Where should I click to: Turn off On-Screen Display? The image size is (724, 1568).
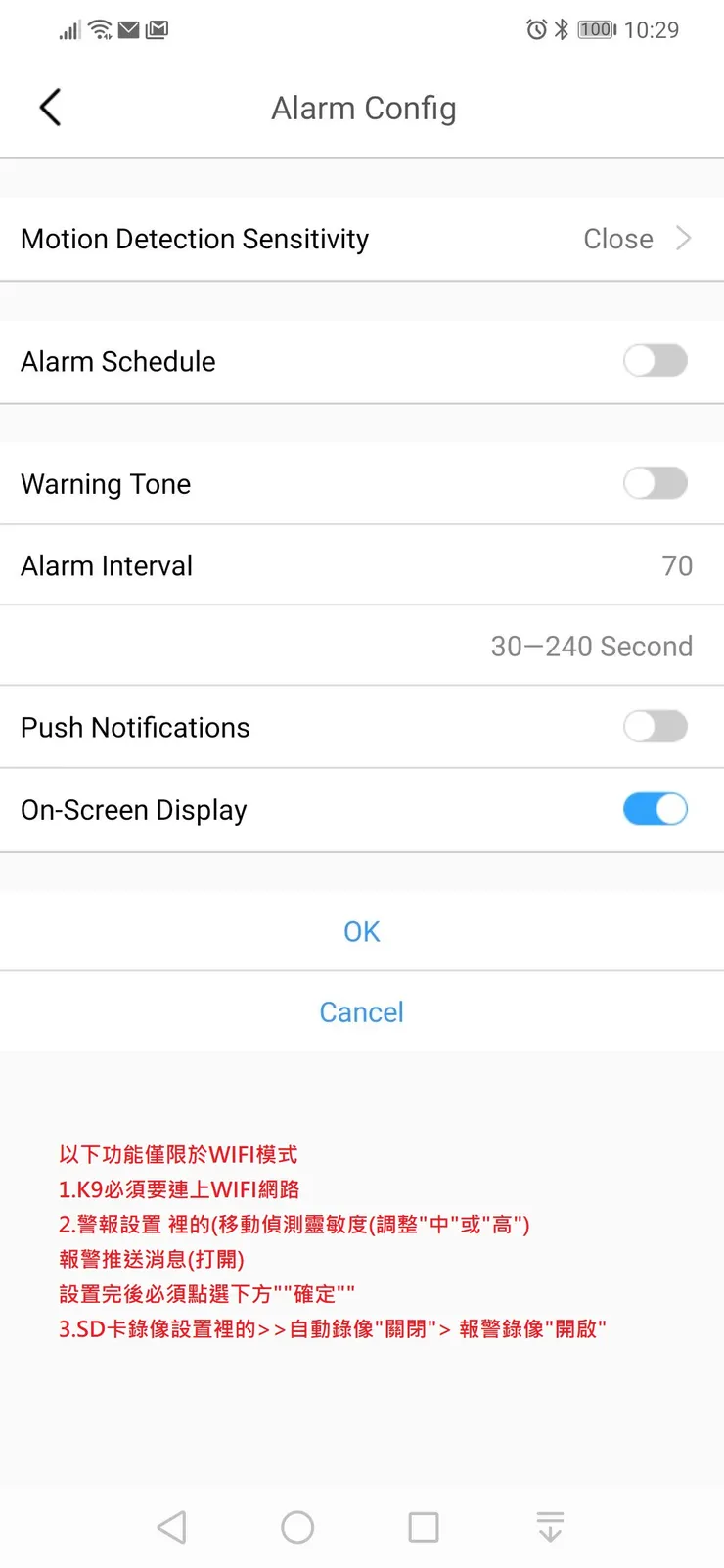pos(655,809)
